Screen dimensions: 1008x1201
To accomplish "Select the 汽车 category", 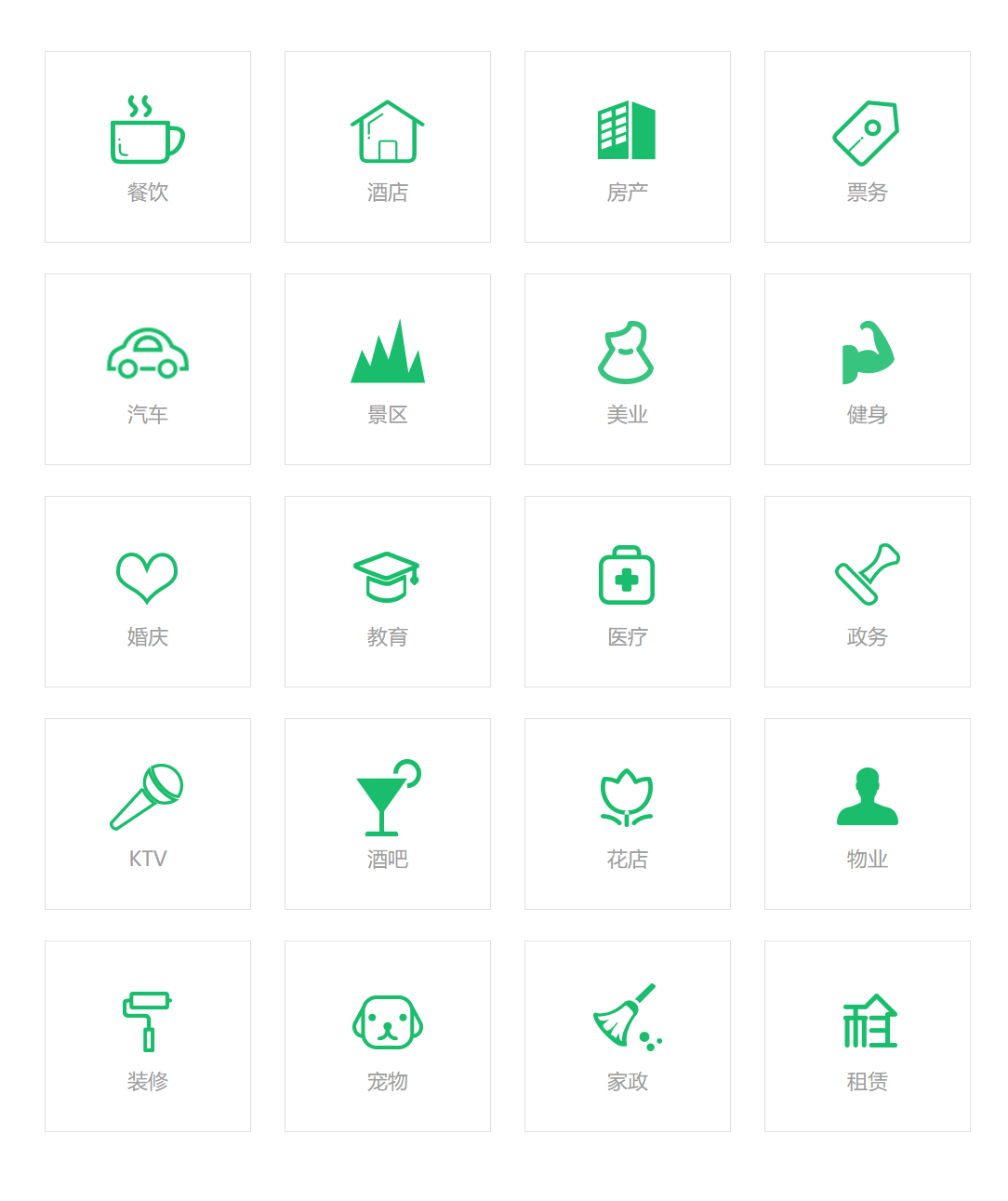I will [148, 369].
